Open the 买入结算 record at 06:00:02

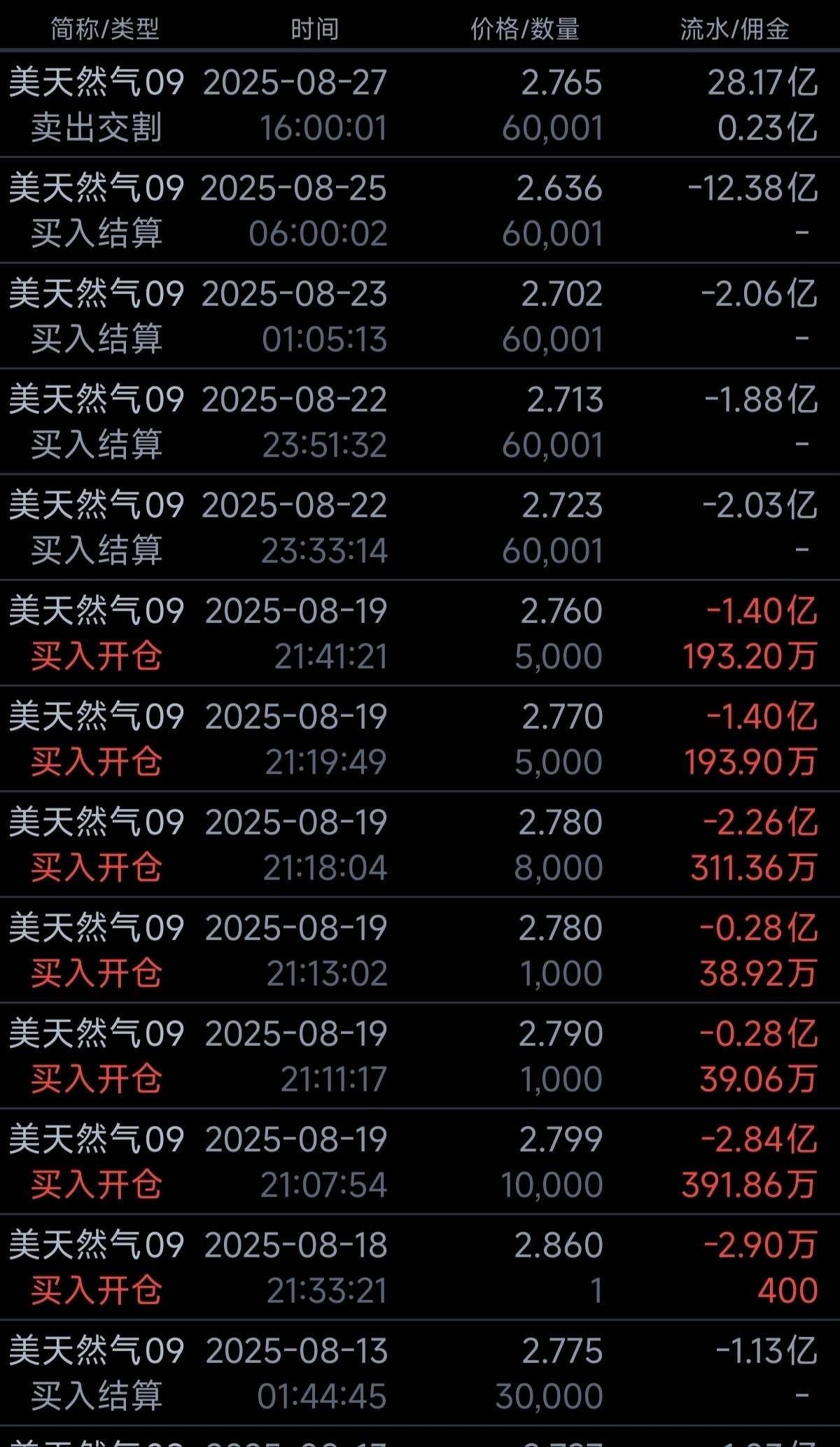pos(420,210)
